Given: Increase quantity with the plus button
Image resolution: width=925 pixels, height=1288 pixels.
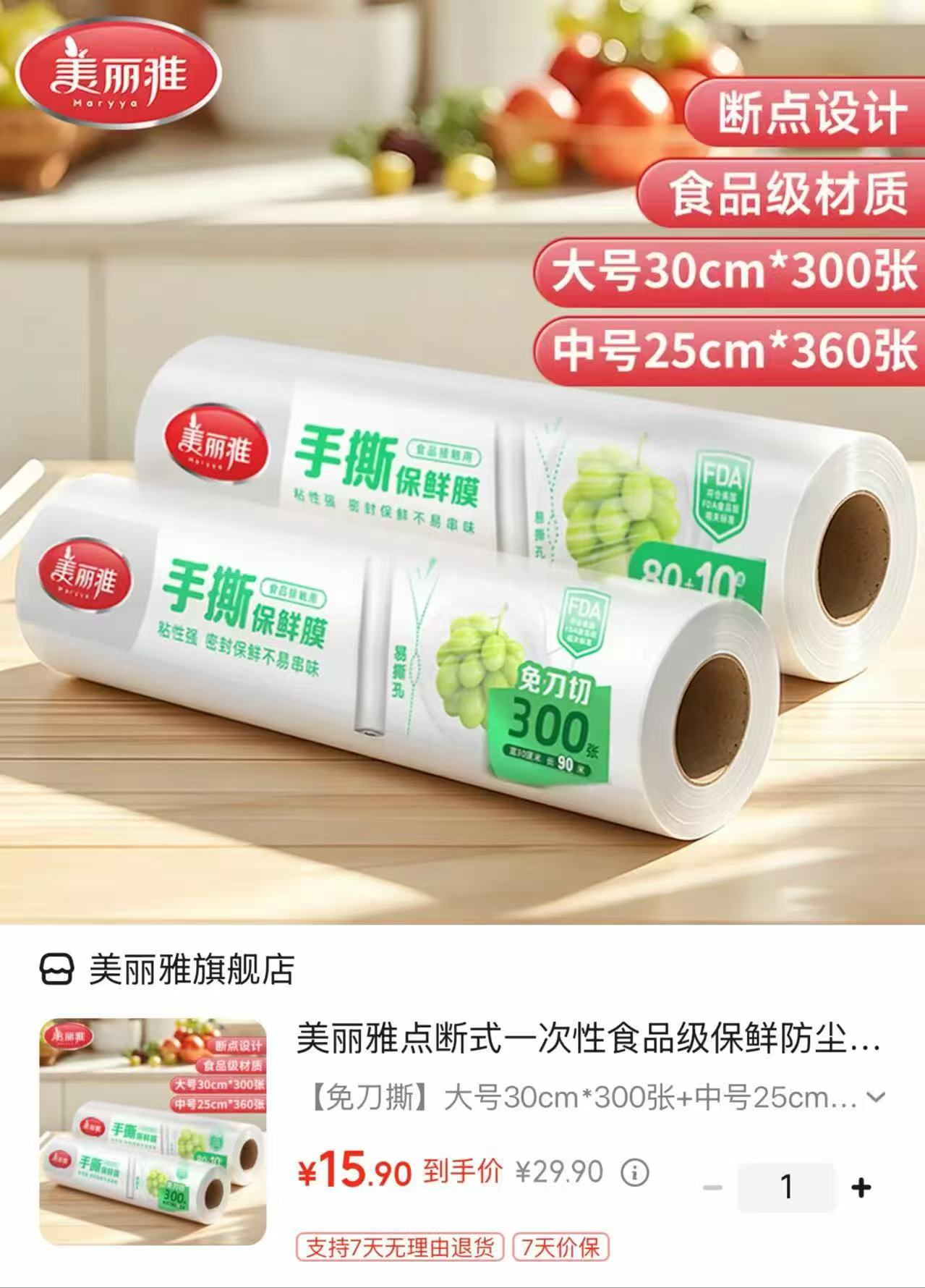Looking at the screenshot, I should point(861,1187).
